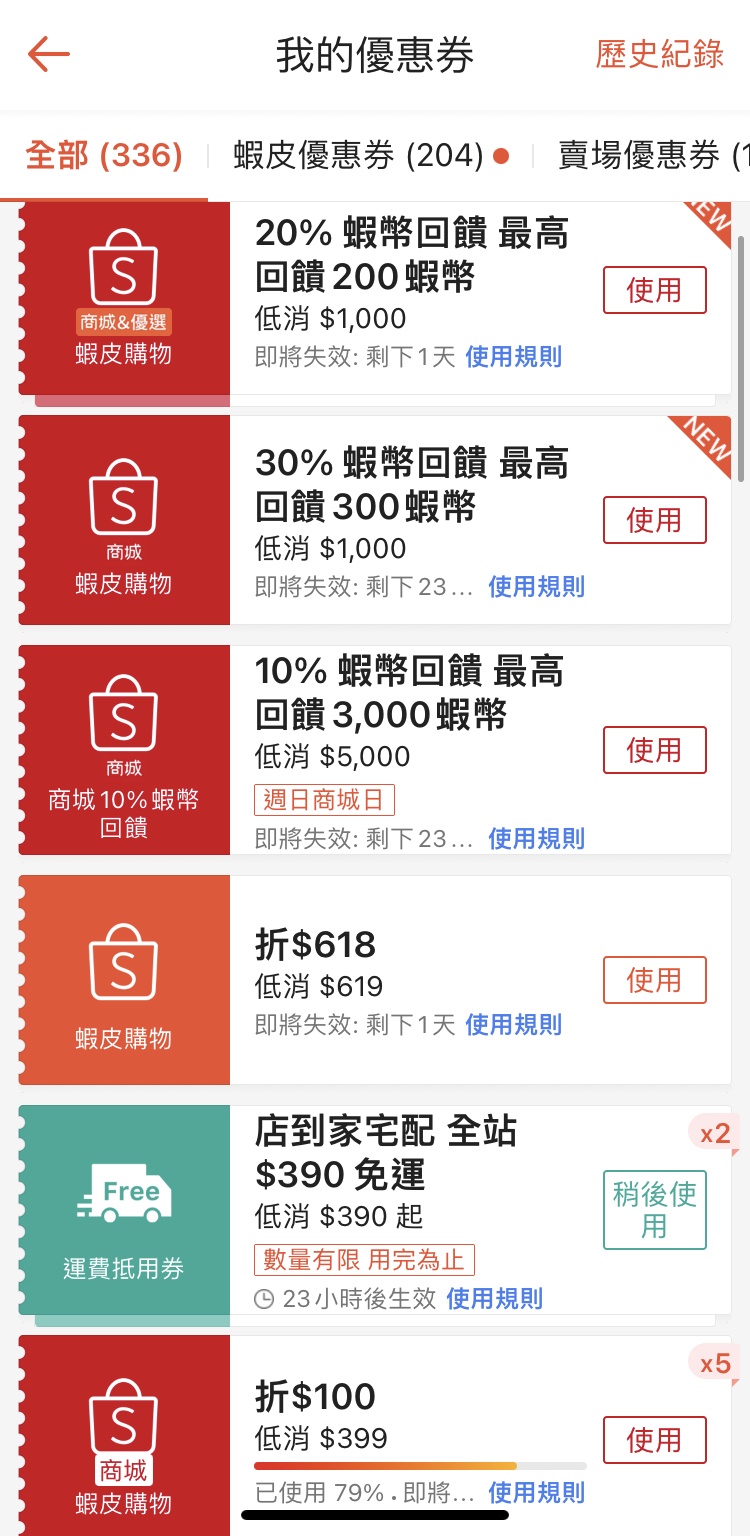Open 使用規則 for the 20% 蝦幣回饋 voucher
Image resolution: width=750 pixels, height=1536 pixels.
coord(513,357)
